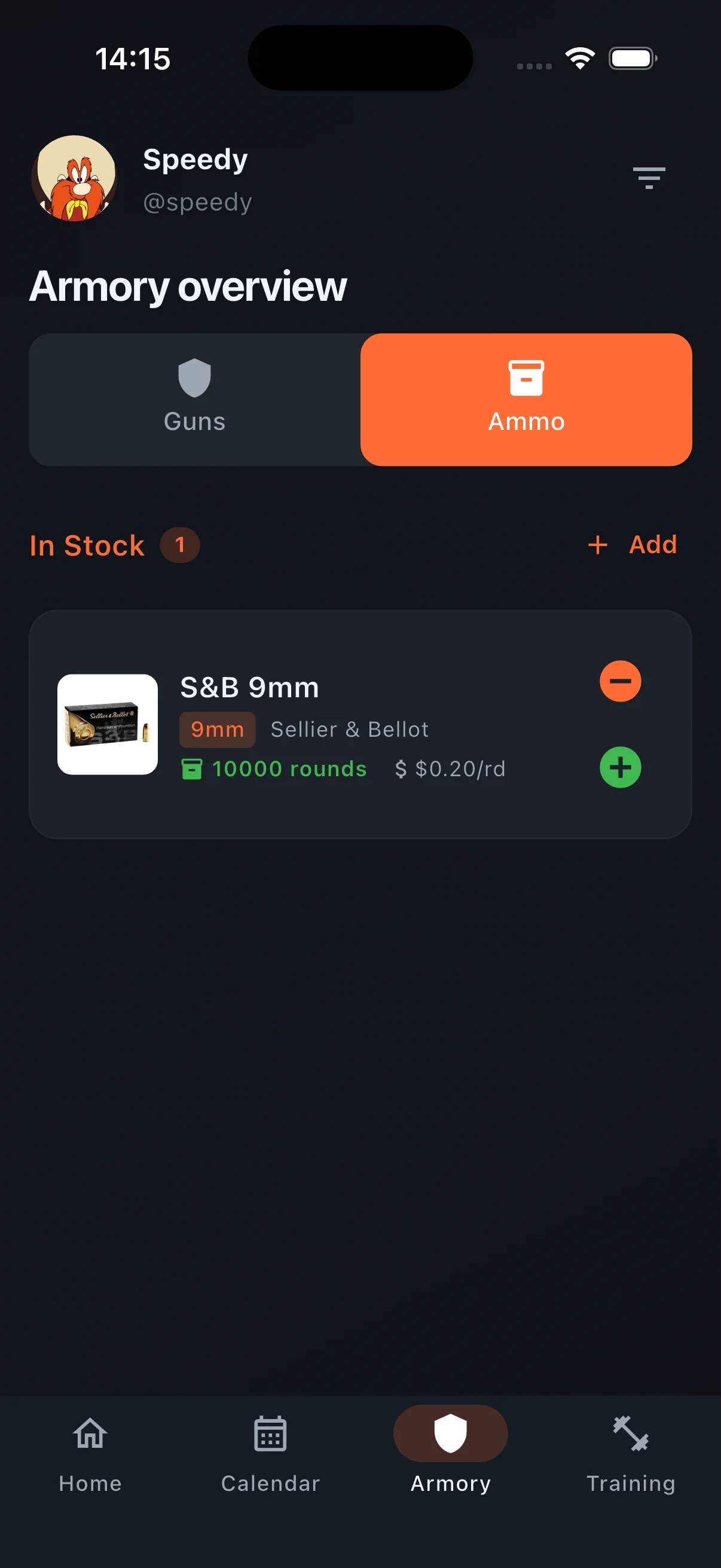Viewport: 721px width, 1568px height.
Task: Open the Training dumbbell icon
Action: [x=630, y=1433]
